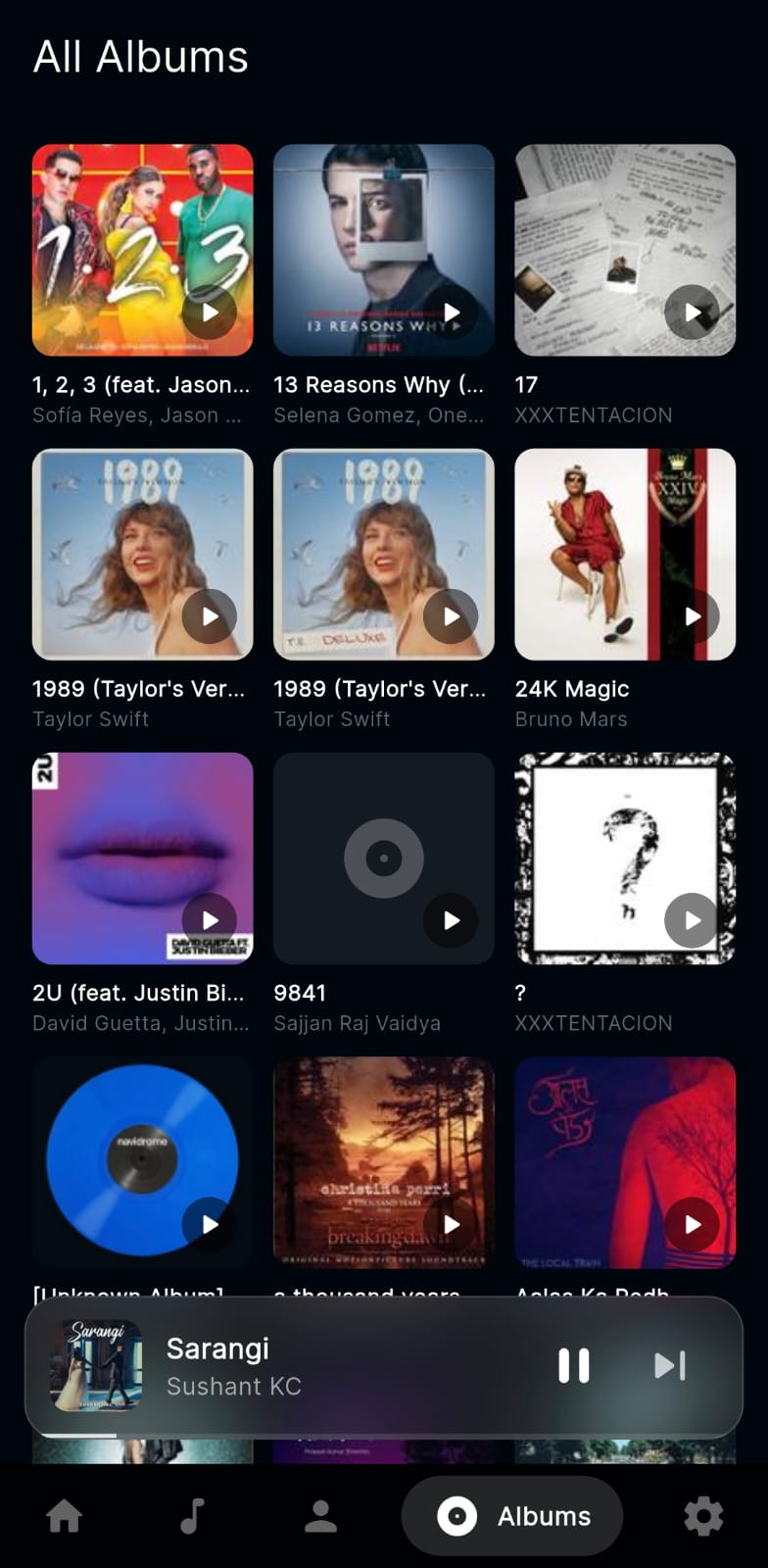This screenshot has width=768, height=1568.
Task: Play 1989 (Taylor's Version)
Action: [209, 616]
